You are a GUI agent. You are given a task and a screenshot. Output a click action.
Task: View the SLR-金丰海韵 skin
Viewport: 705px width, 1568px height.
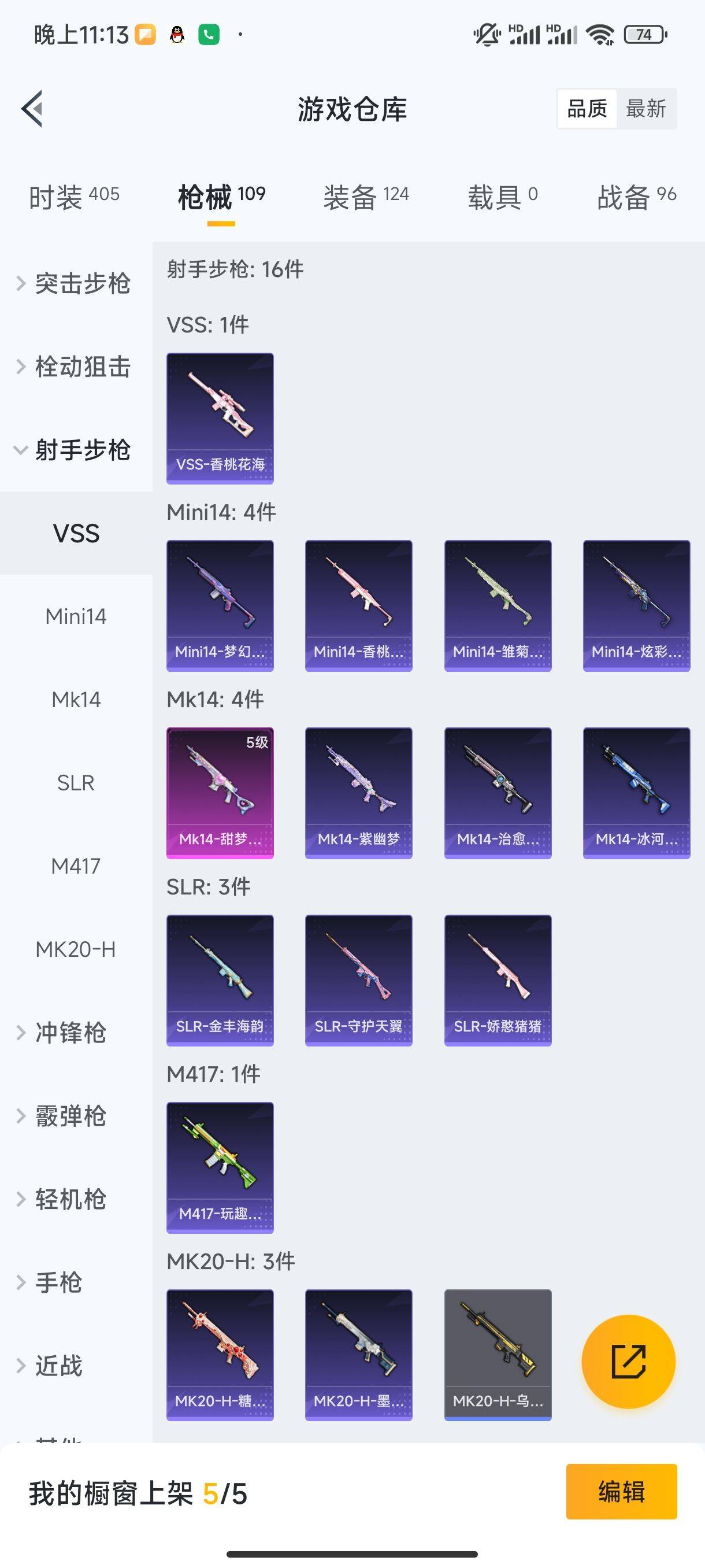click(220, 980)
